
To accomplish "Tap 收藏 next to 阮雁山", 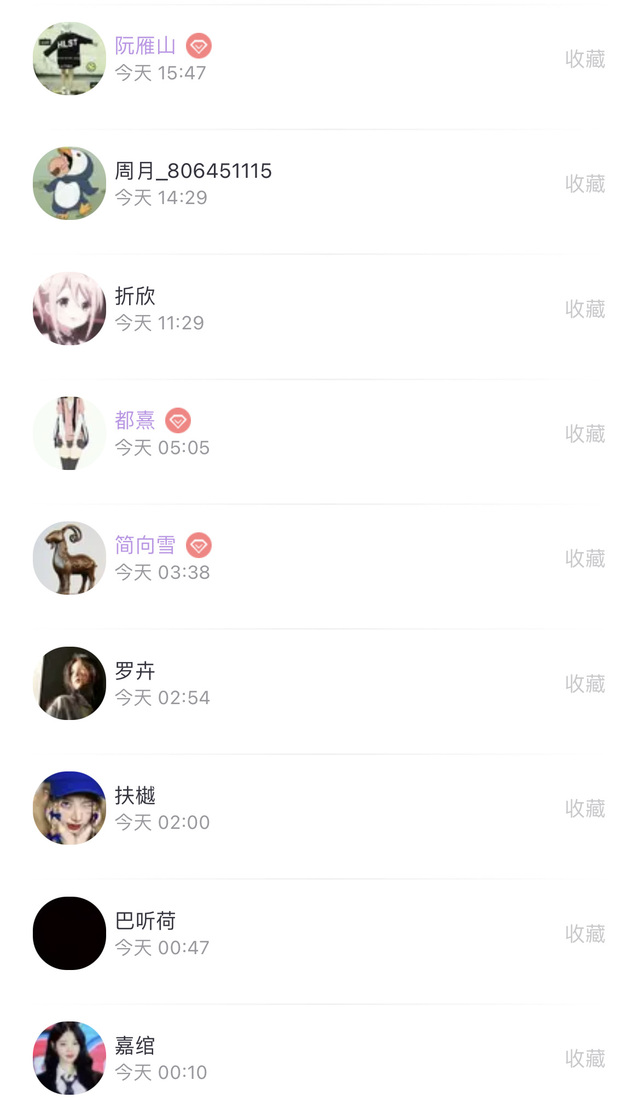I will (585, 59).
